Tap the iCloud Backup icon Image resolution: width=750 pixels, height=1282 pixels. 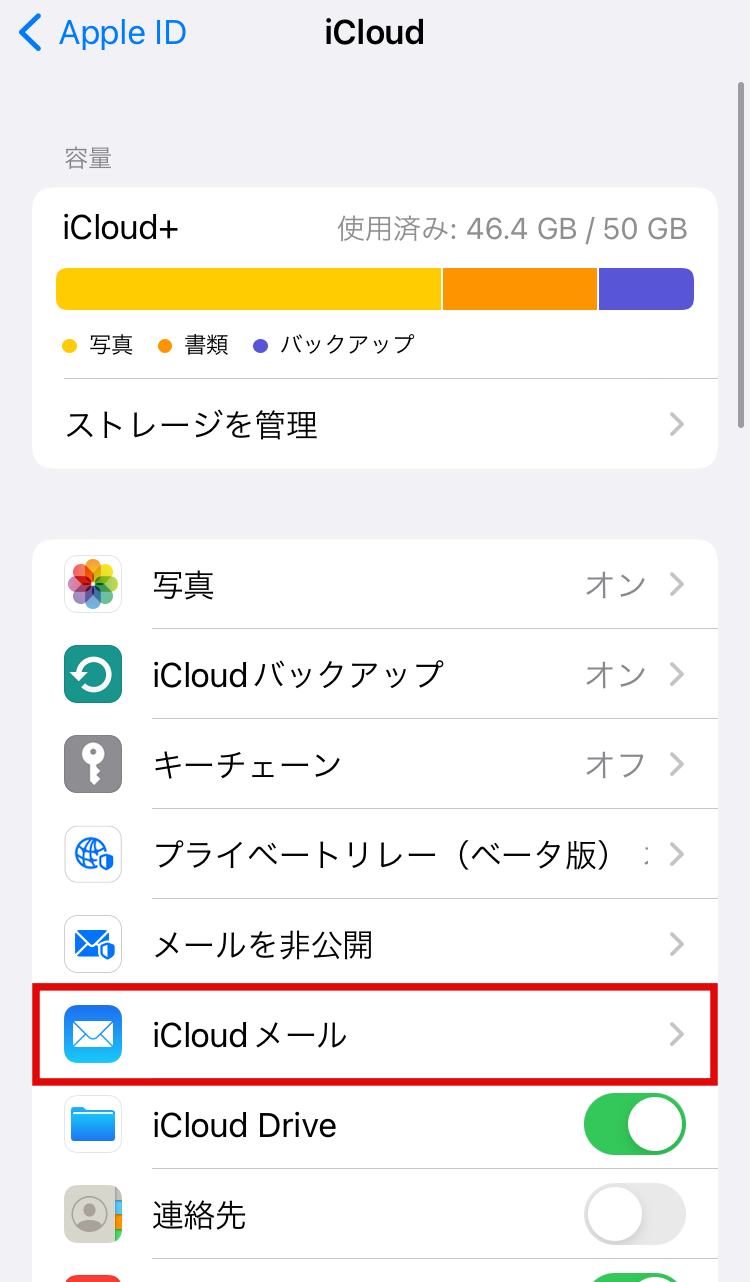[x=92, y=674]
